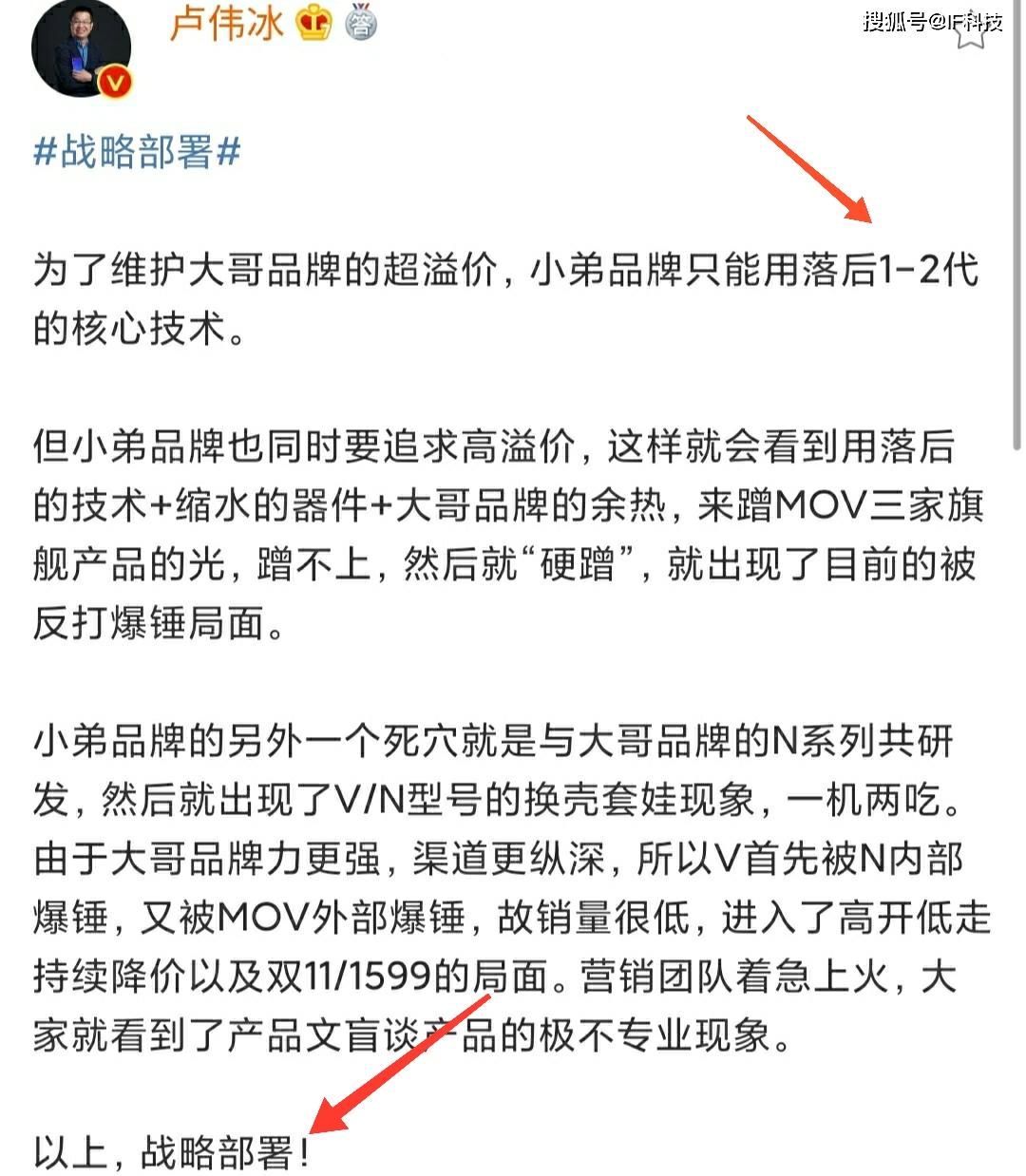Open the #战略部署# hashtag topic
Image resolution: width=1026 pixels, height=1176 pixels.
tap(137, 151)
